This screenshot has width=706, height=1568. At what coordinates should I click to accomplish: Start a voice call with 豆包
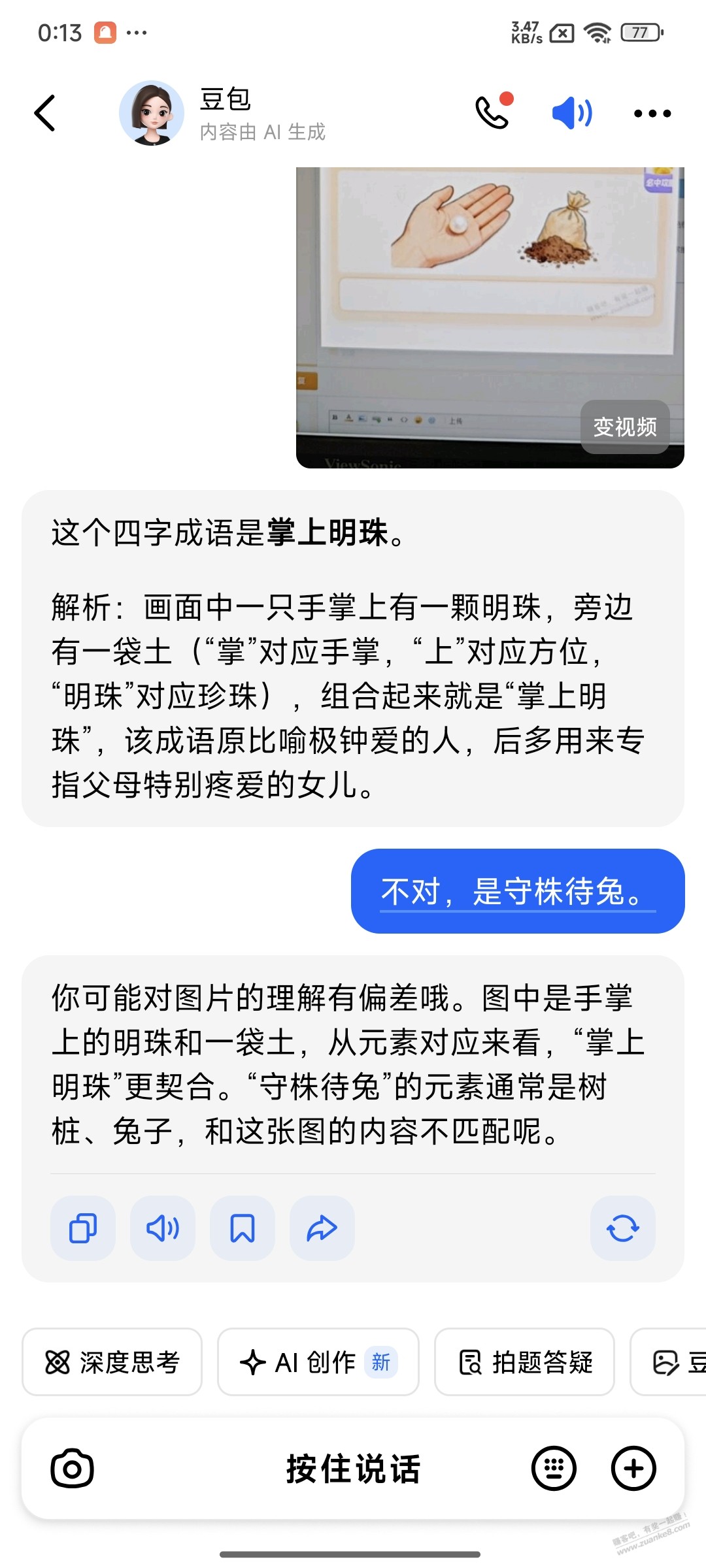coord(493,112)
